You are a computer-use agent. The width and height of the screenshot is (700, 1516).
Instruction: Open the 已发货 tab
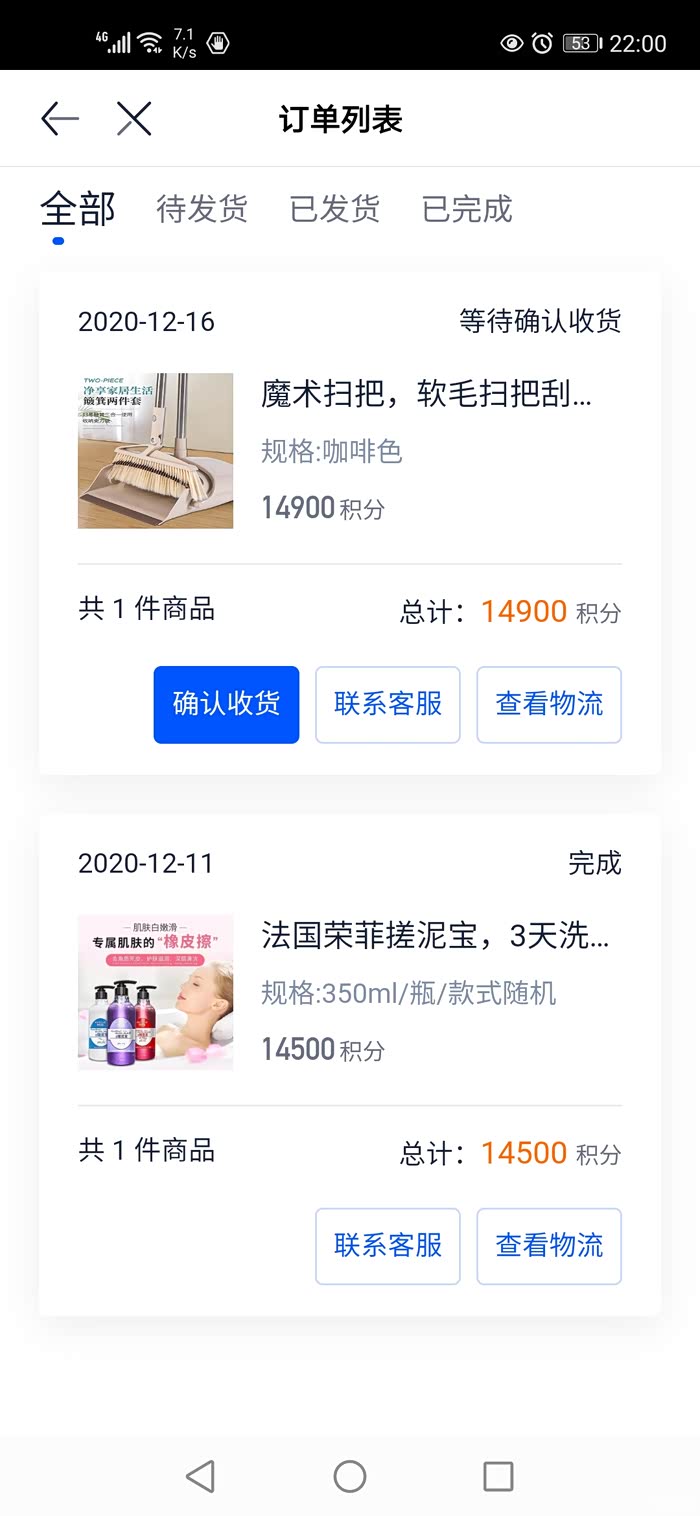click(x=335, y=210)
